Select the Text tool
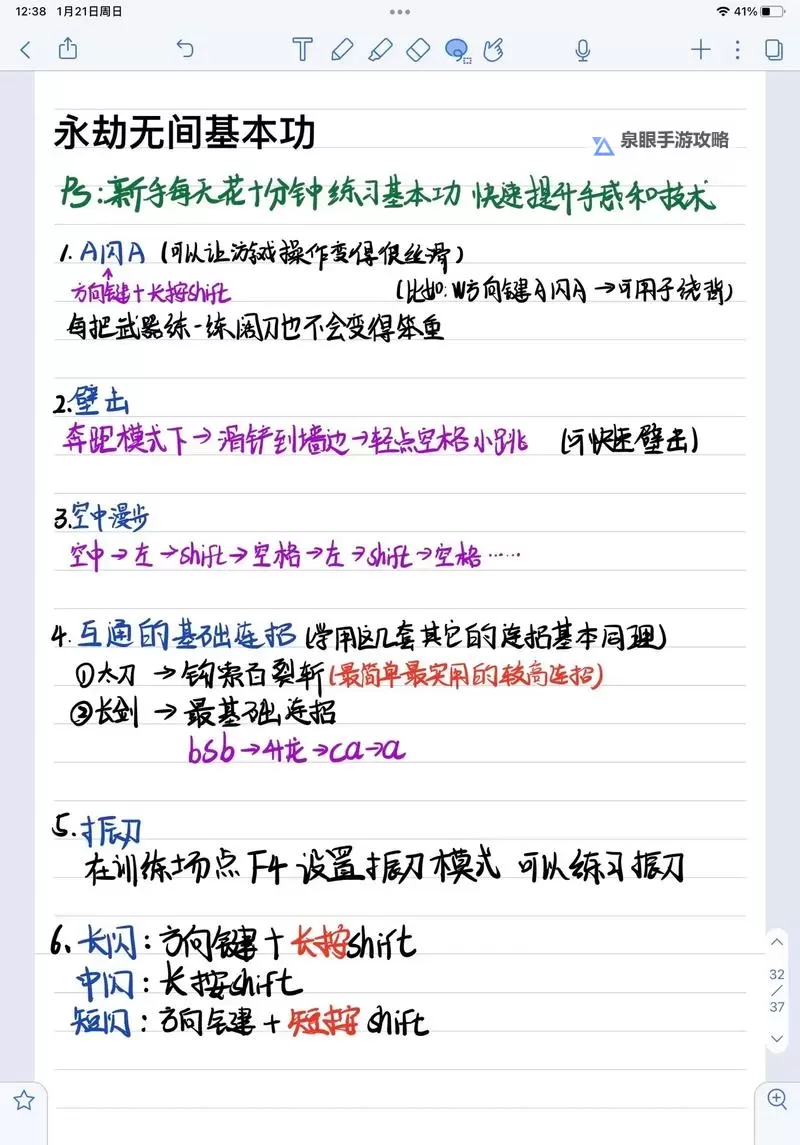The height and width of the screenshot is (1145, 800). 305,50
